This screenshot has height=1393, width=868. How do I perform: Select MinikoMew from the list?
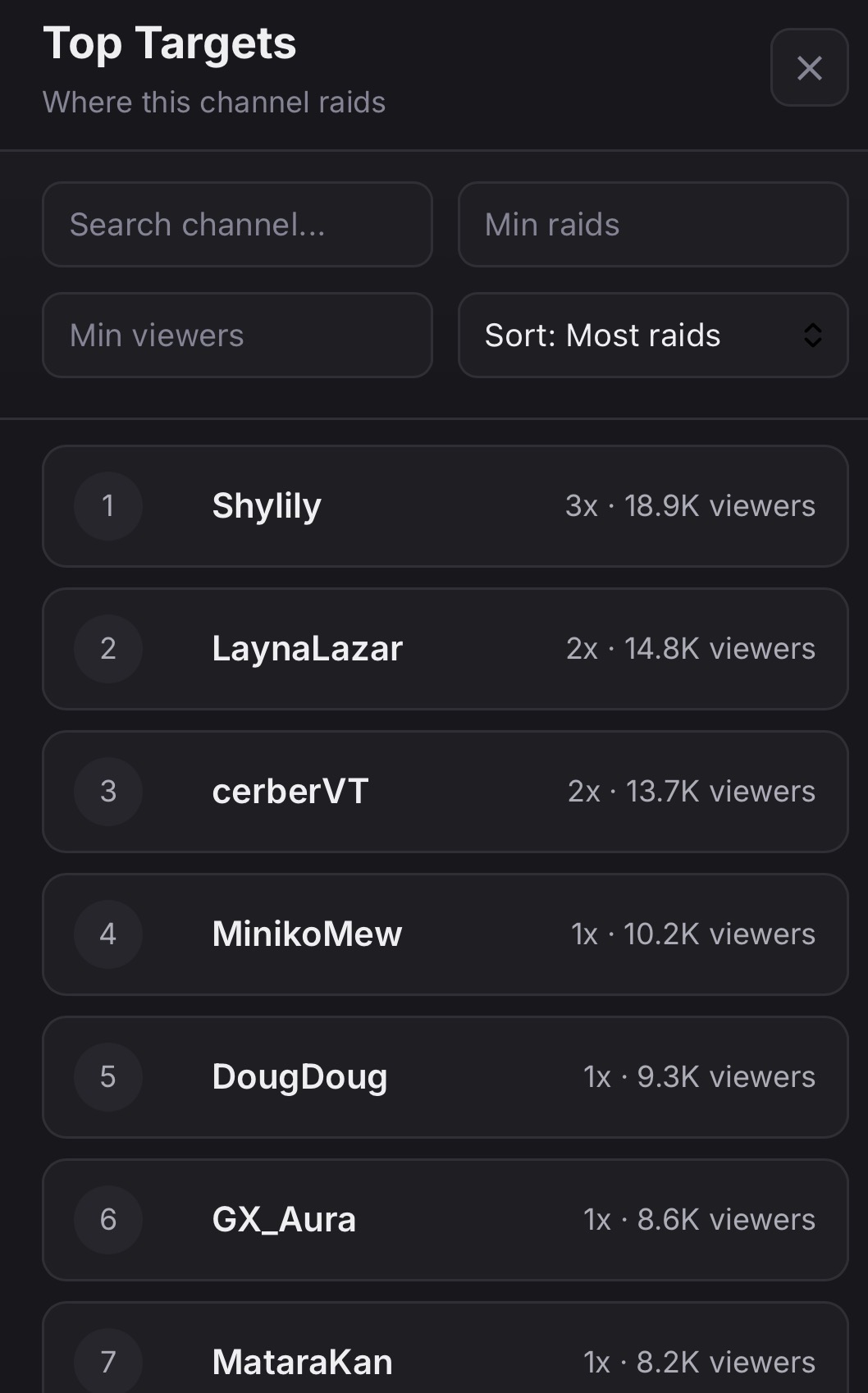coord(445,934)
